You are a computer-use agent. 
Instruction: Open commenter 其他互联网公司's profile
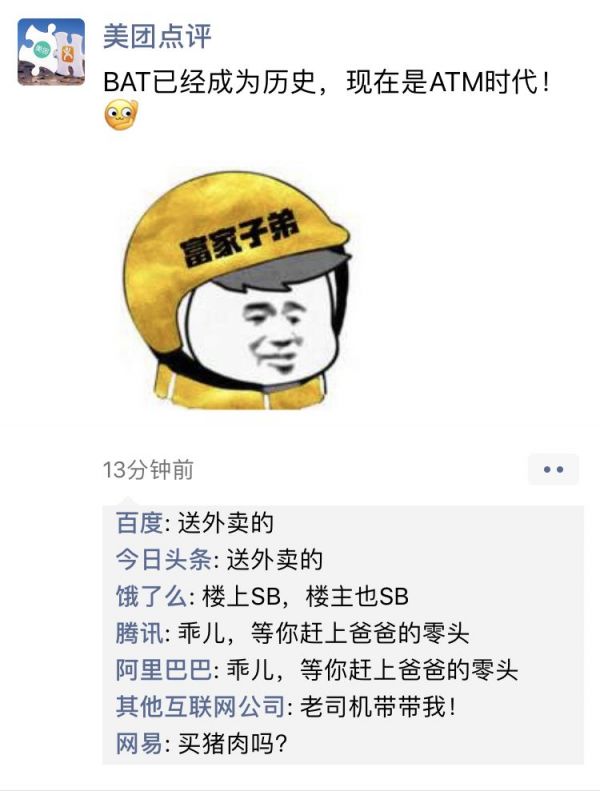point(201,707)
